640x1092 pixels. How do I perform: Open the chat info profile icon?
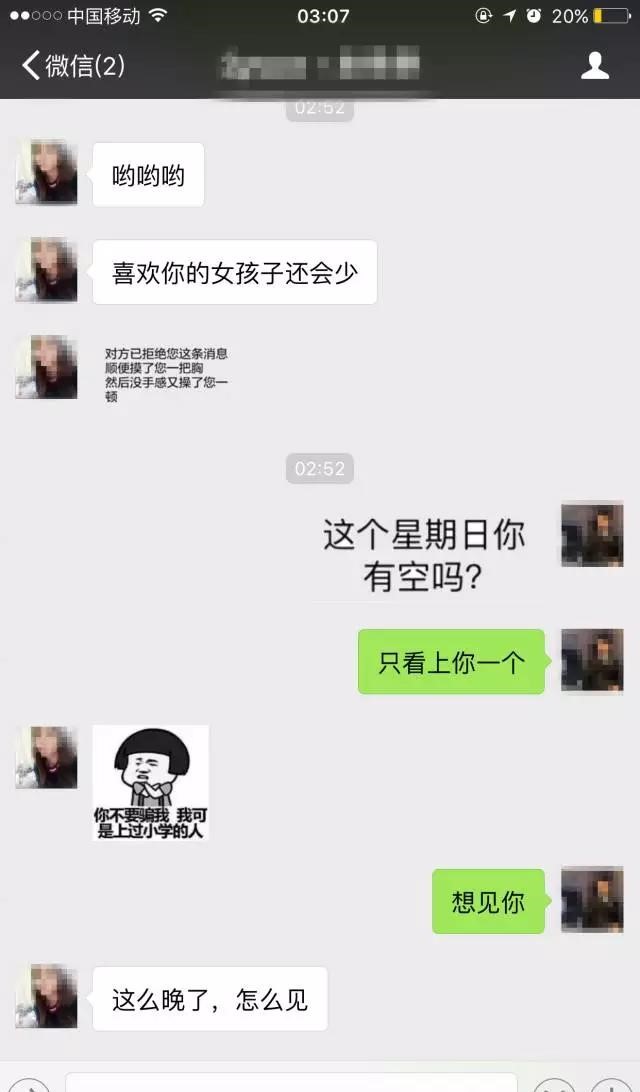coord(595,66)
